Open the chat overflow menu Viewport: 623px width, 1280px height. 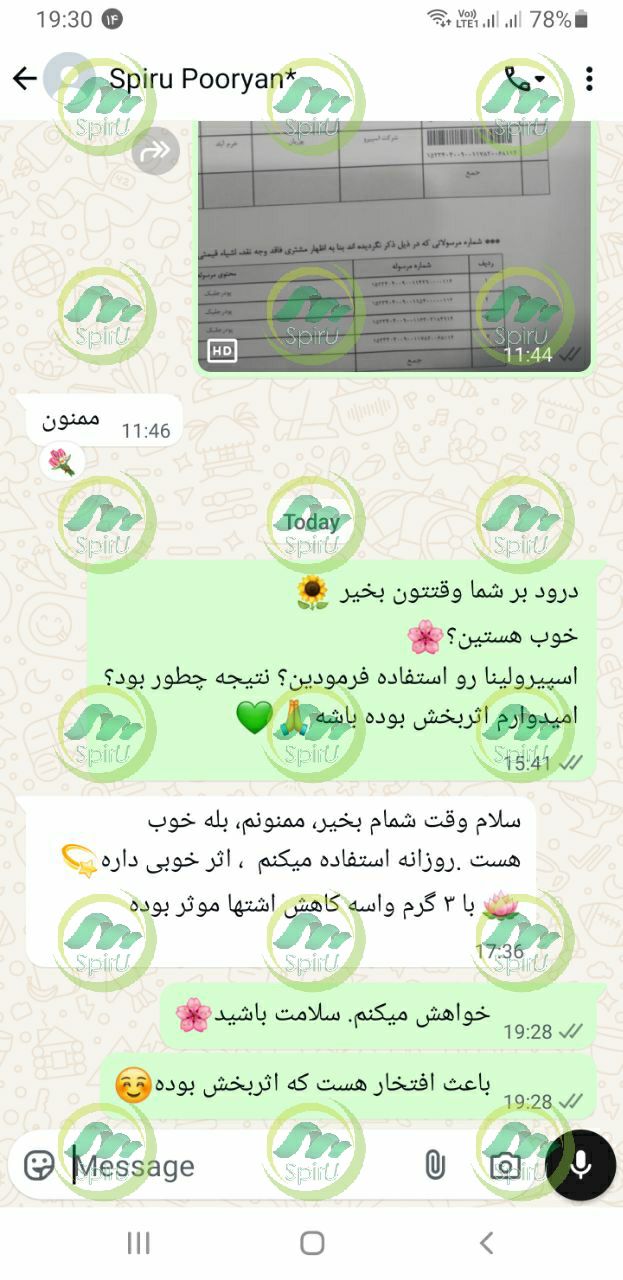[590, 79]
